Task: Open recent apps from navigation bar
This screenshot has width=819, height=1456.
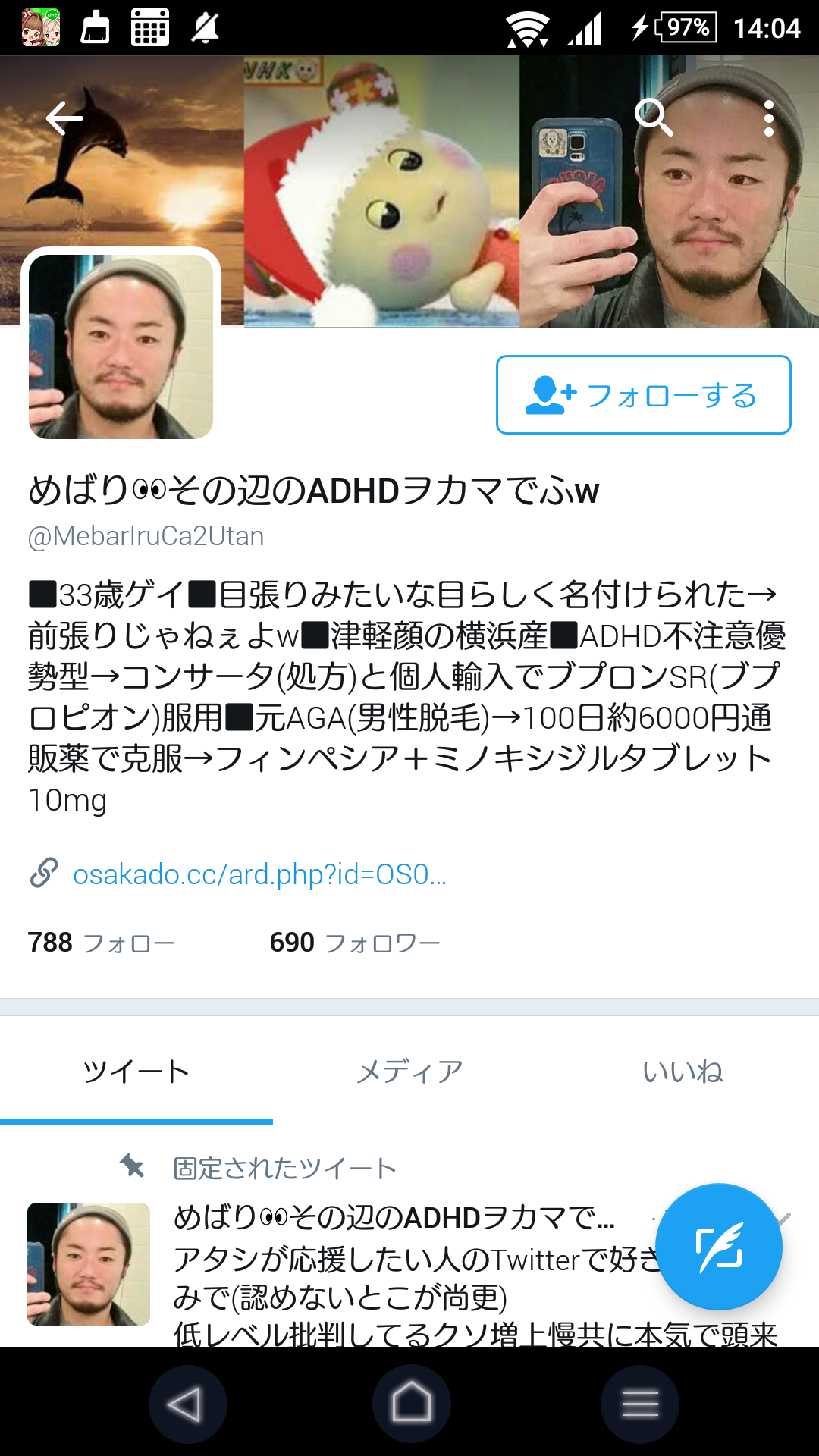Action: [x=639, y=1404]
